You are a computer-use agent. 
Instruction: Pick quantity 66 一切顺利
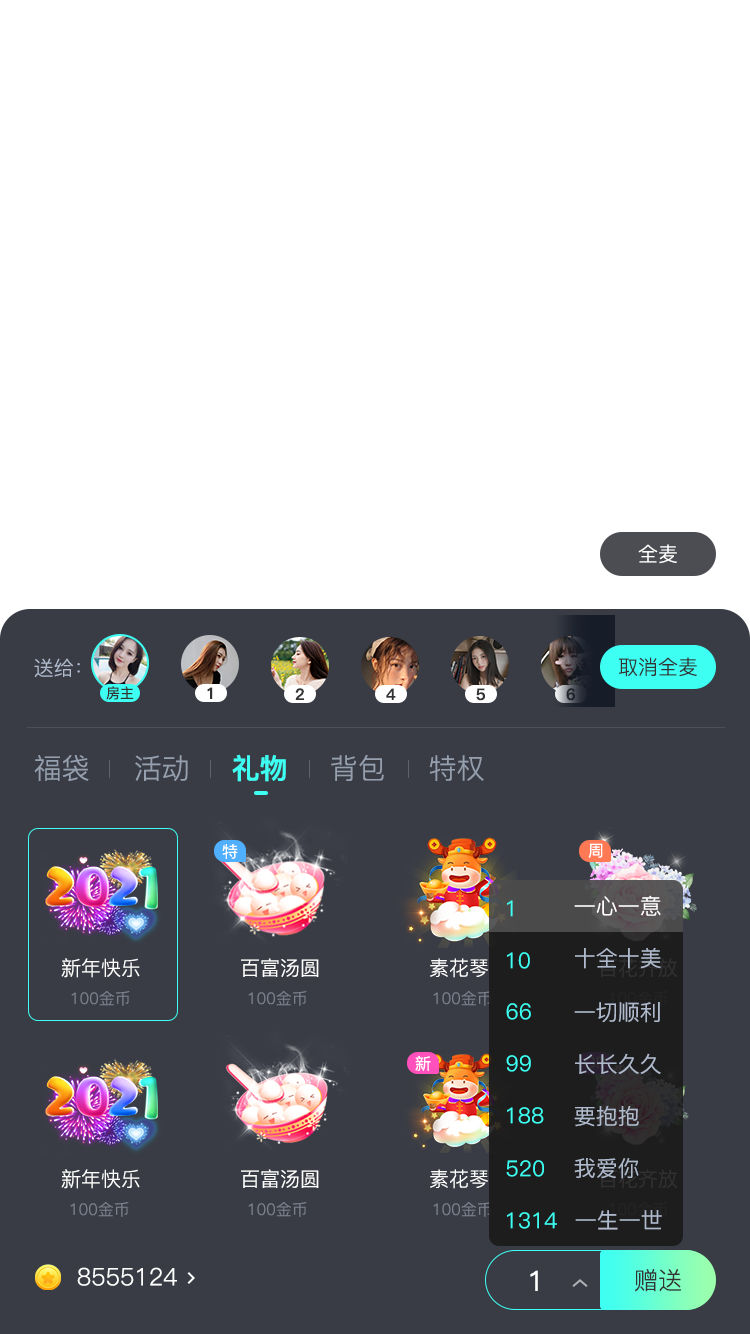[586, 1012]
